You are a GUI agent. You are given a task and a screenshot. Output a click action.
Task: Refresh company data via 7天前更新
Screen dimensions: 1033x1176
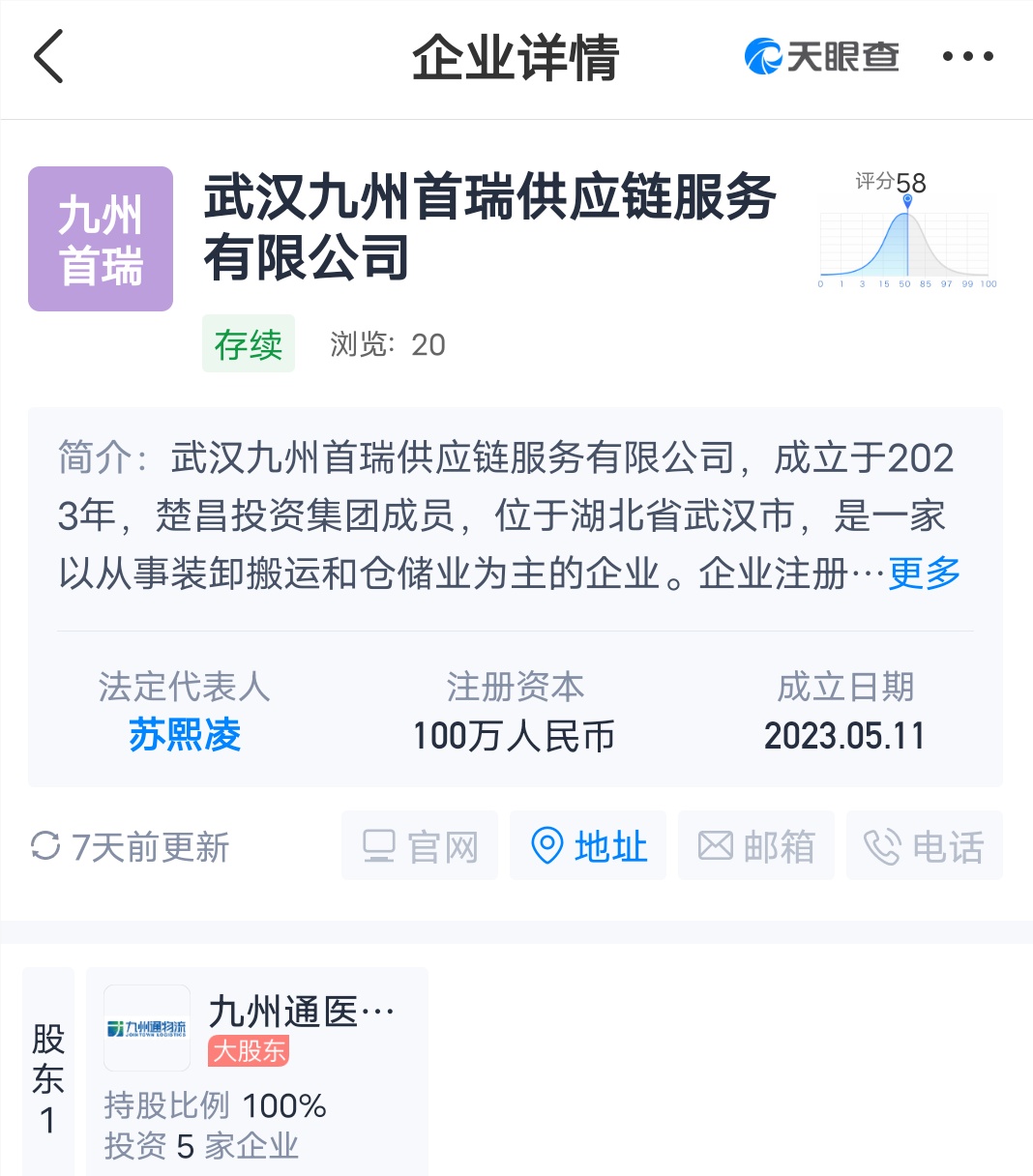tap(131, 847)
